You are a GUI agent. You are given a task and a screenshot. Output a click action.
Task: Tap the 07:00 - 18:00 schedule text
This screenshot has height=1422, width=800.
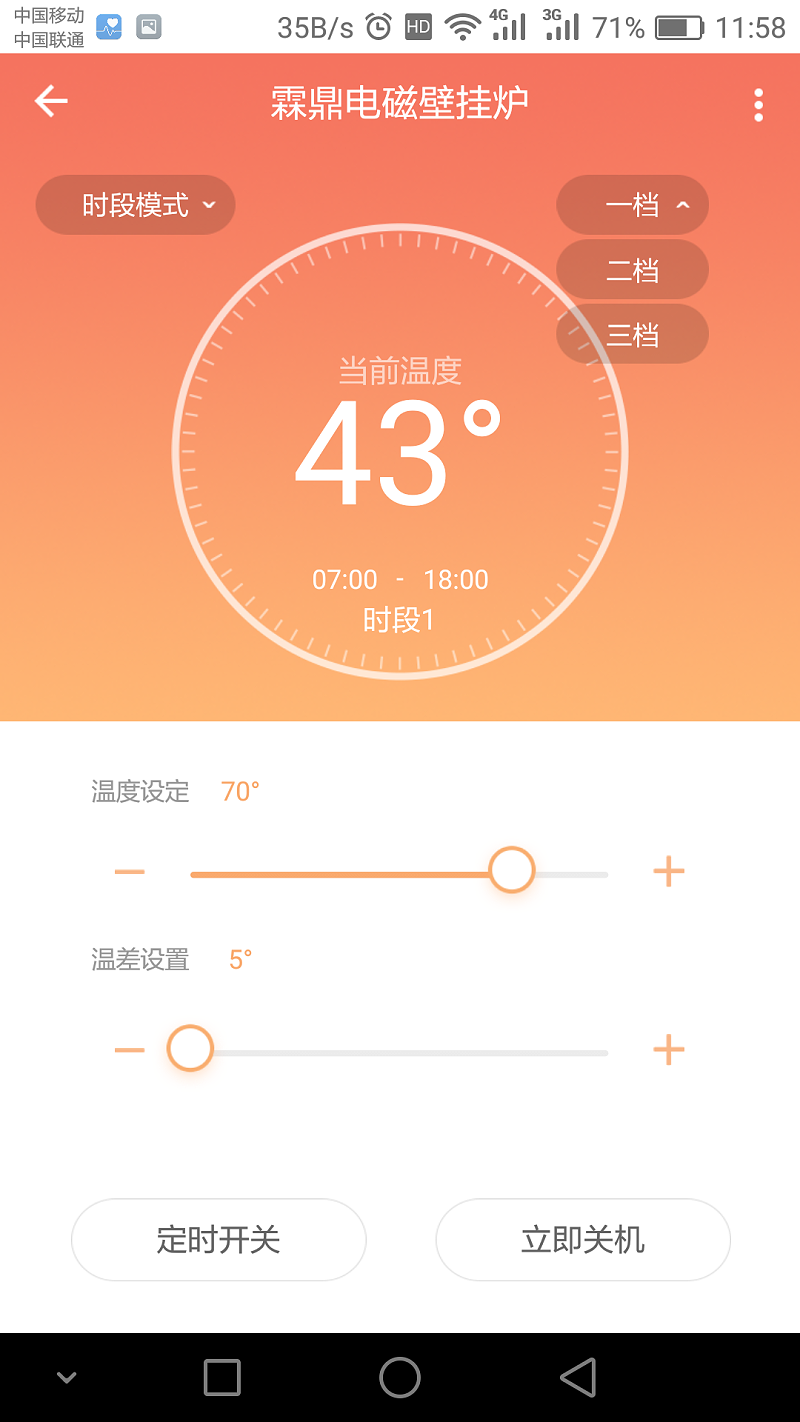[399, 579]
